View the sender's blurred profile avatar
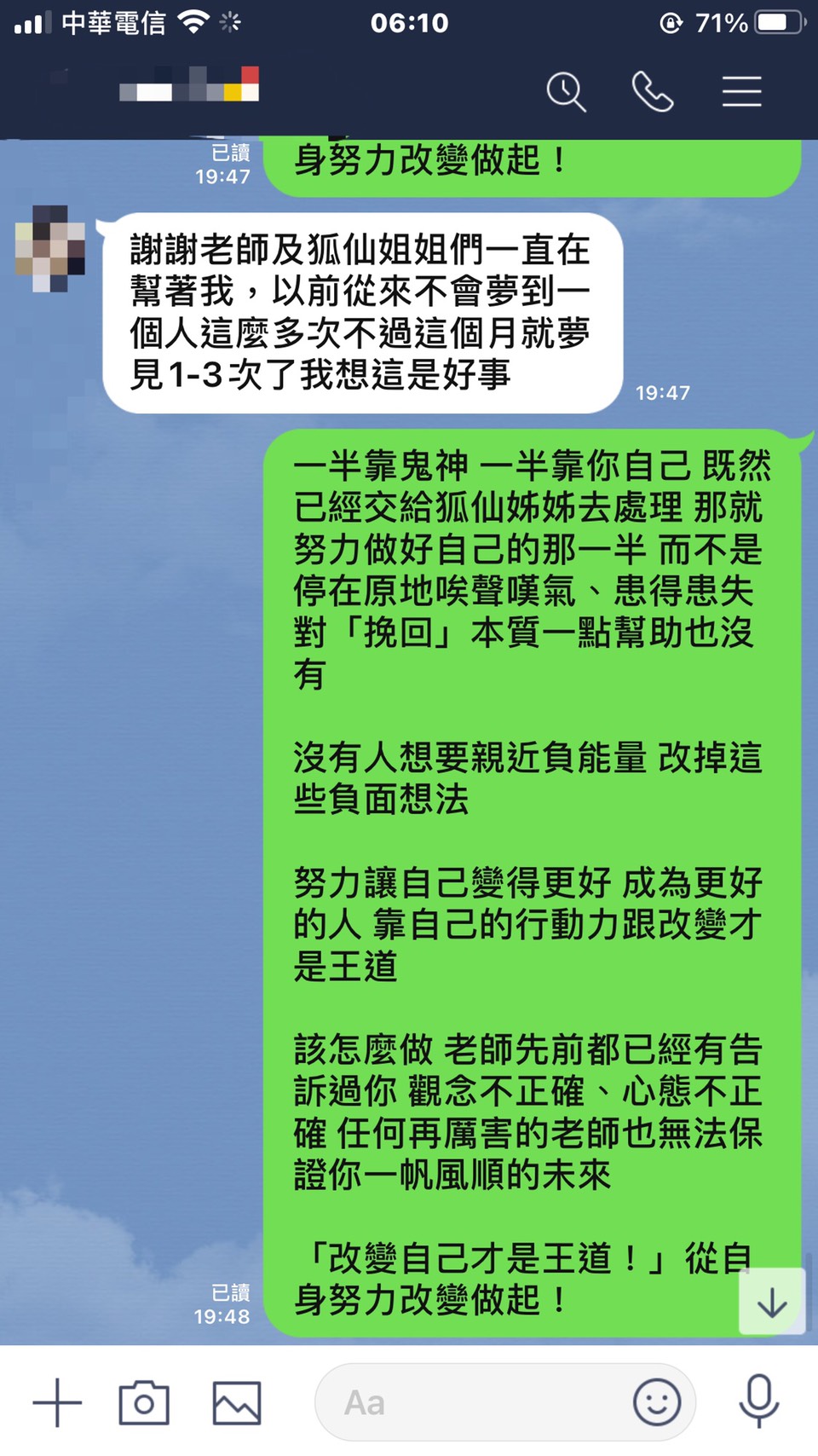 click(x=50, y=249)
